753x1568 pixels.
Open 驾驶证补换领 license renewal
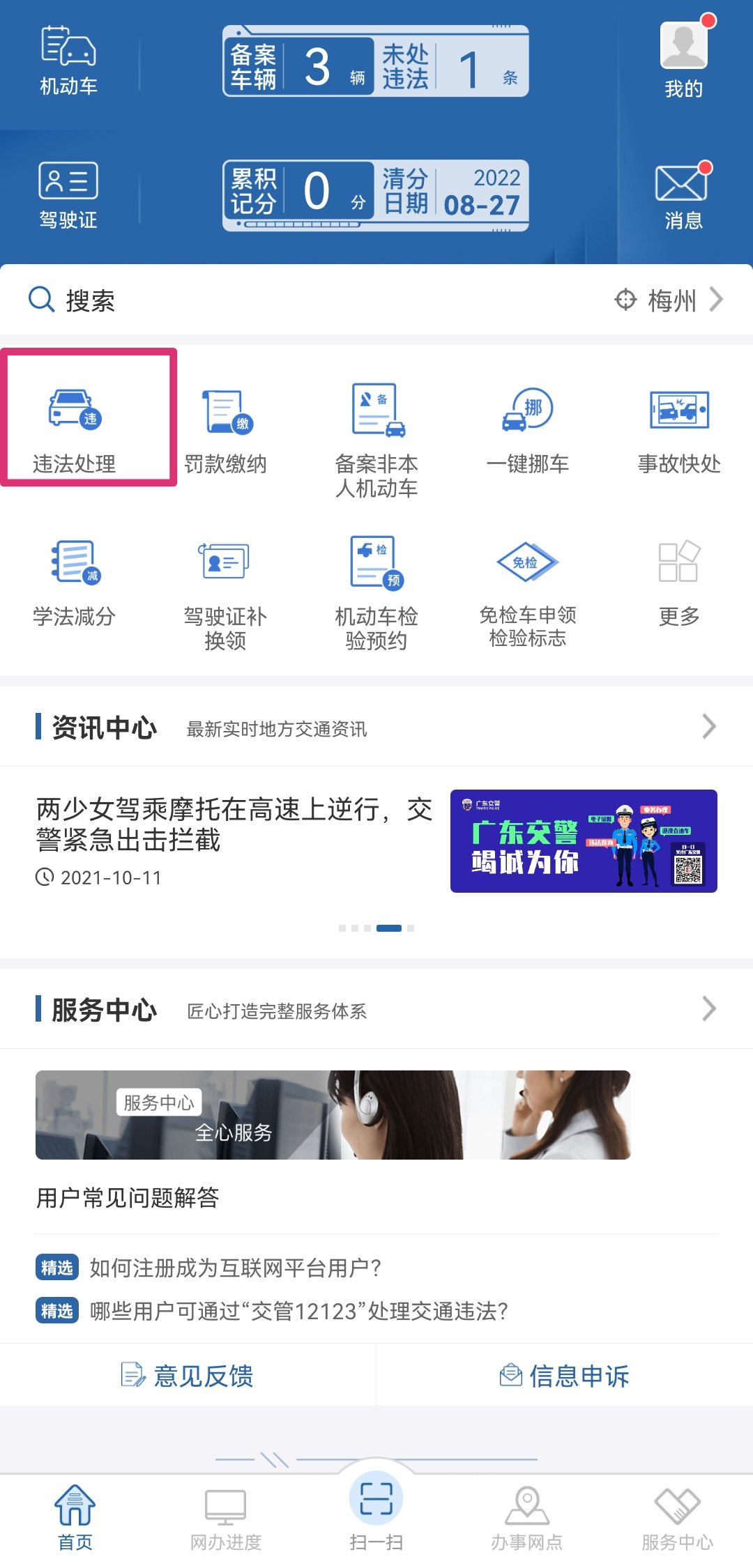point(225,589)
